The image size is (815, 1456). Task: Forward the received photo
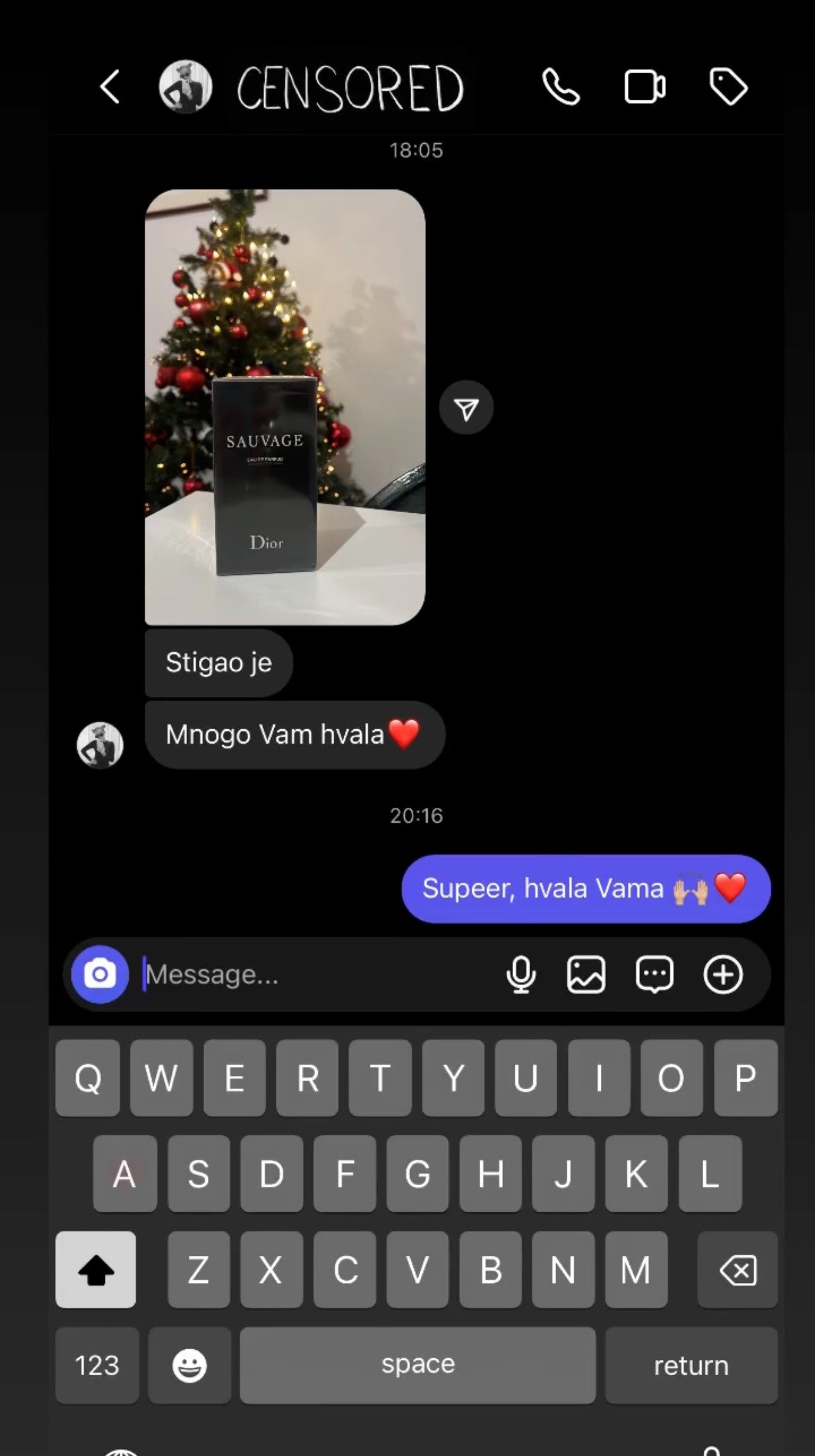pyautogui.click(x=466, y=409)
